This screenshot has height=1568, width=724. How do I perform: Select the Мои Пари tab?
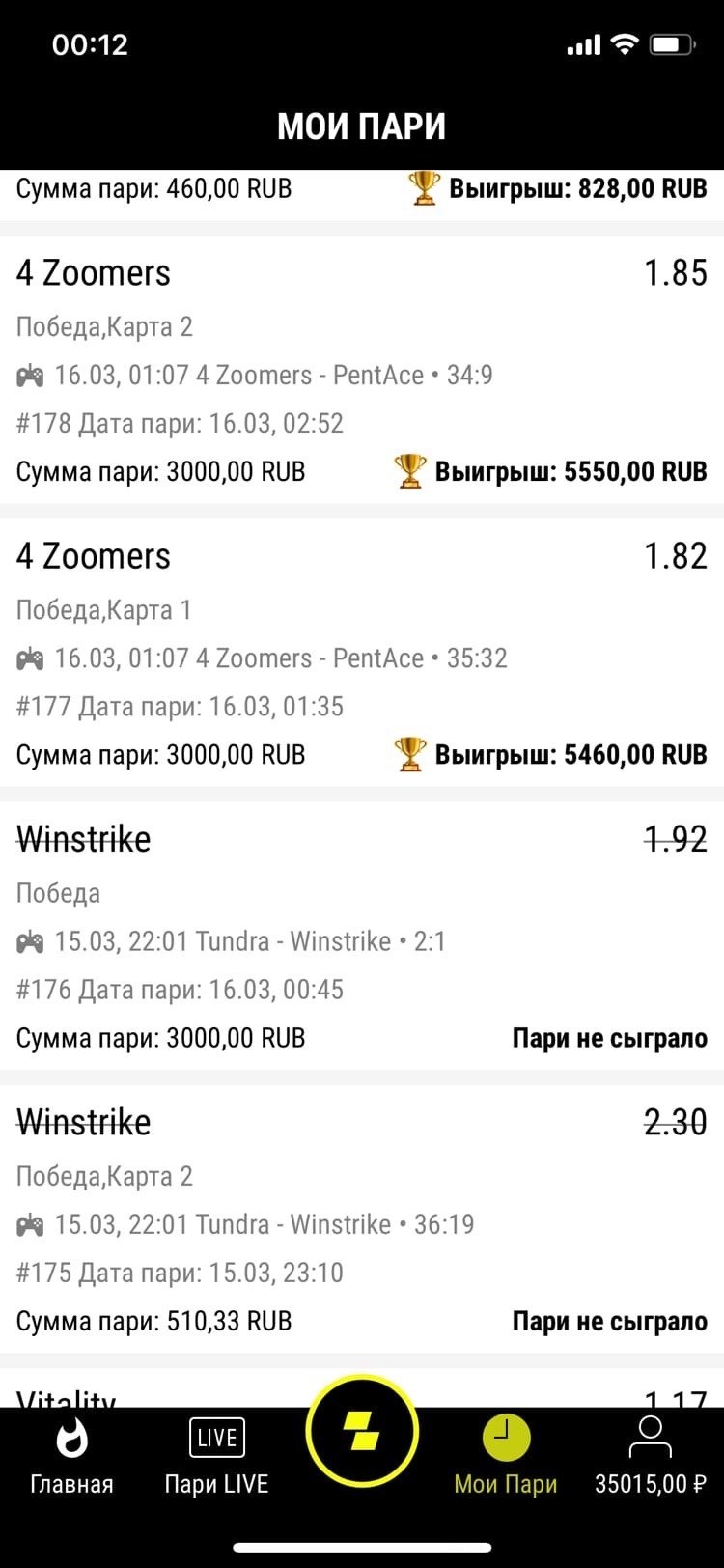tap(506, 1456)
